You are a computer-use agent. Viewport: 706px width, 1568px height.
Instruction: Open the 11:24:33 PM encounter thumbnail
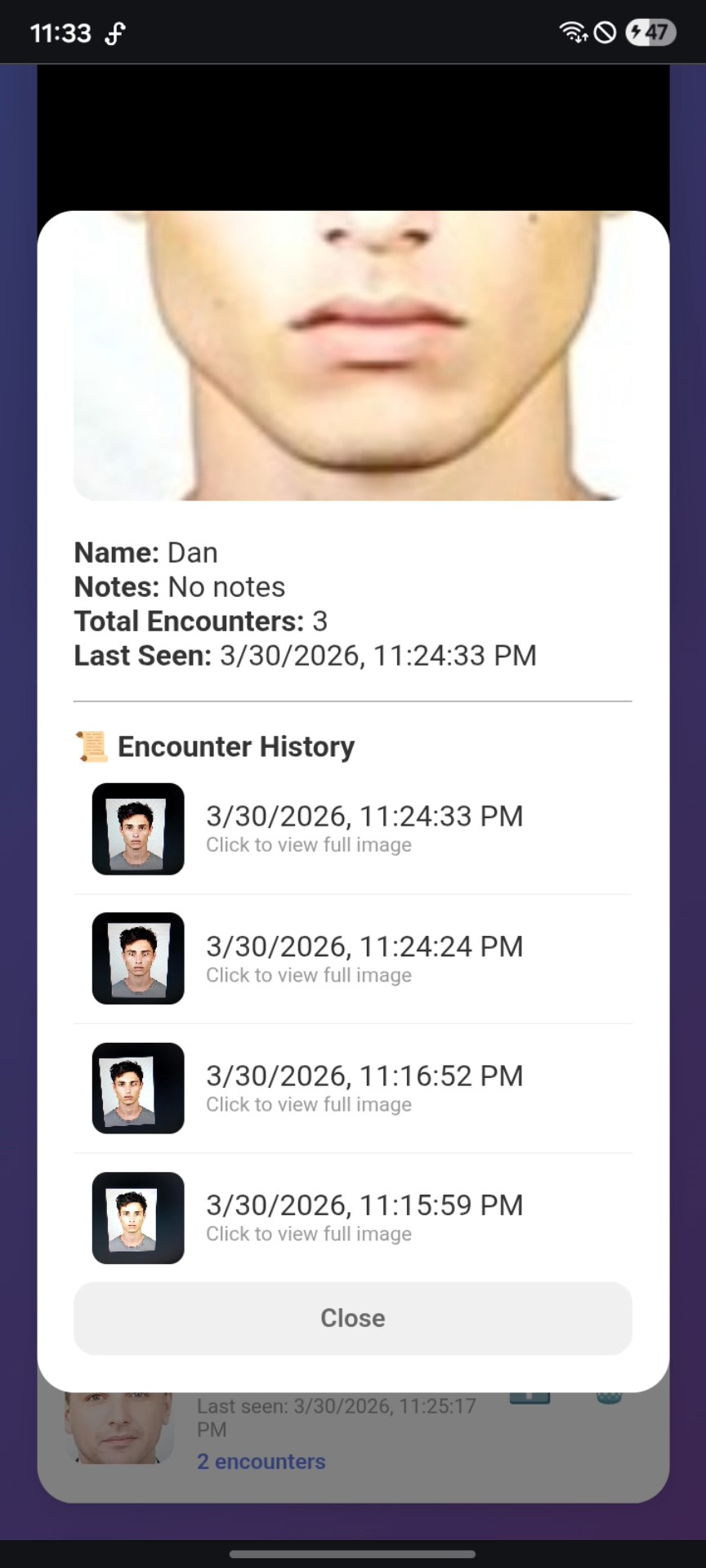tap(137, 829)
